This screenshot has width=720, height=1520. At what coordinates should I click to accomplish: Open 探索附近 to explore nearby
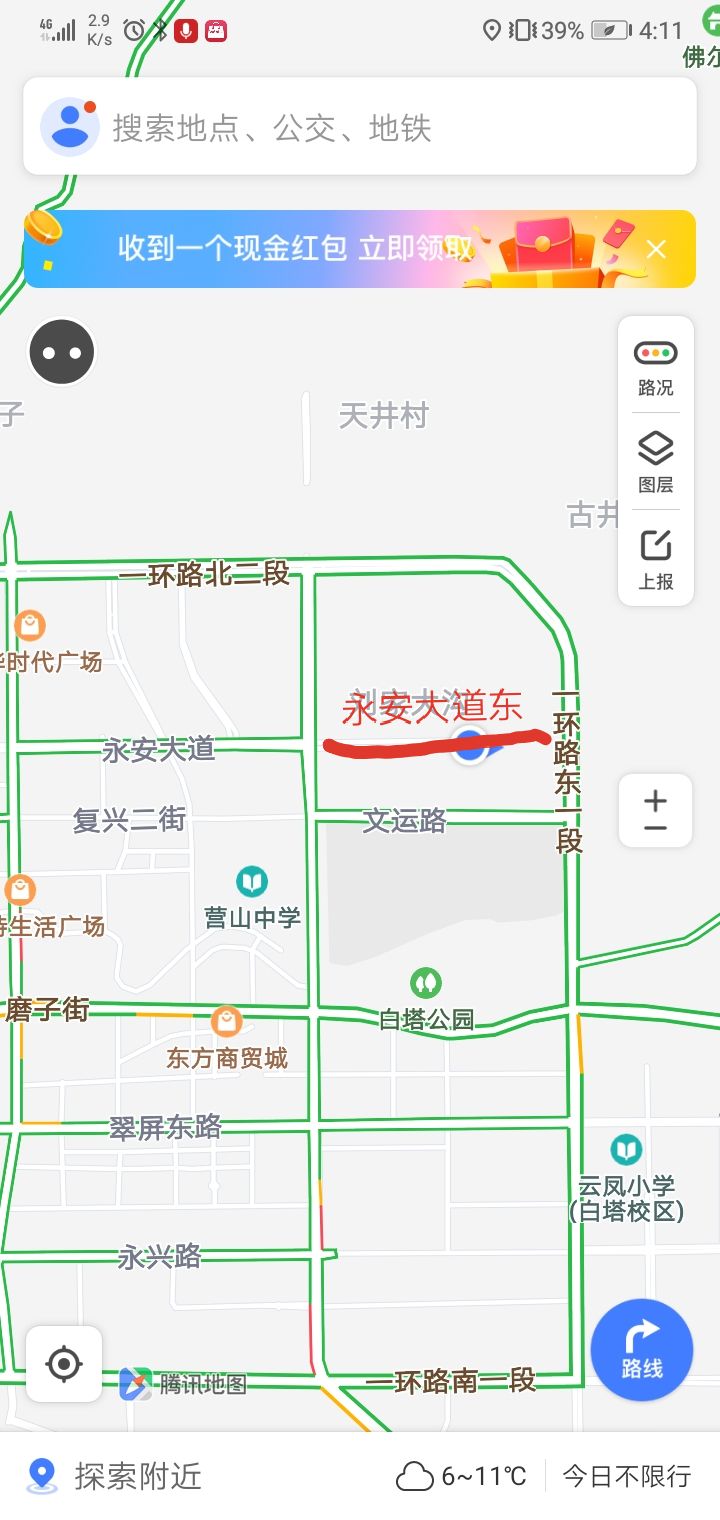pyautogui.click(x=118, y=1476)
